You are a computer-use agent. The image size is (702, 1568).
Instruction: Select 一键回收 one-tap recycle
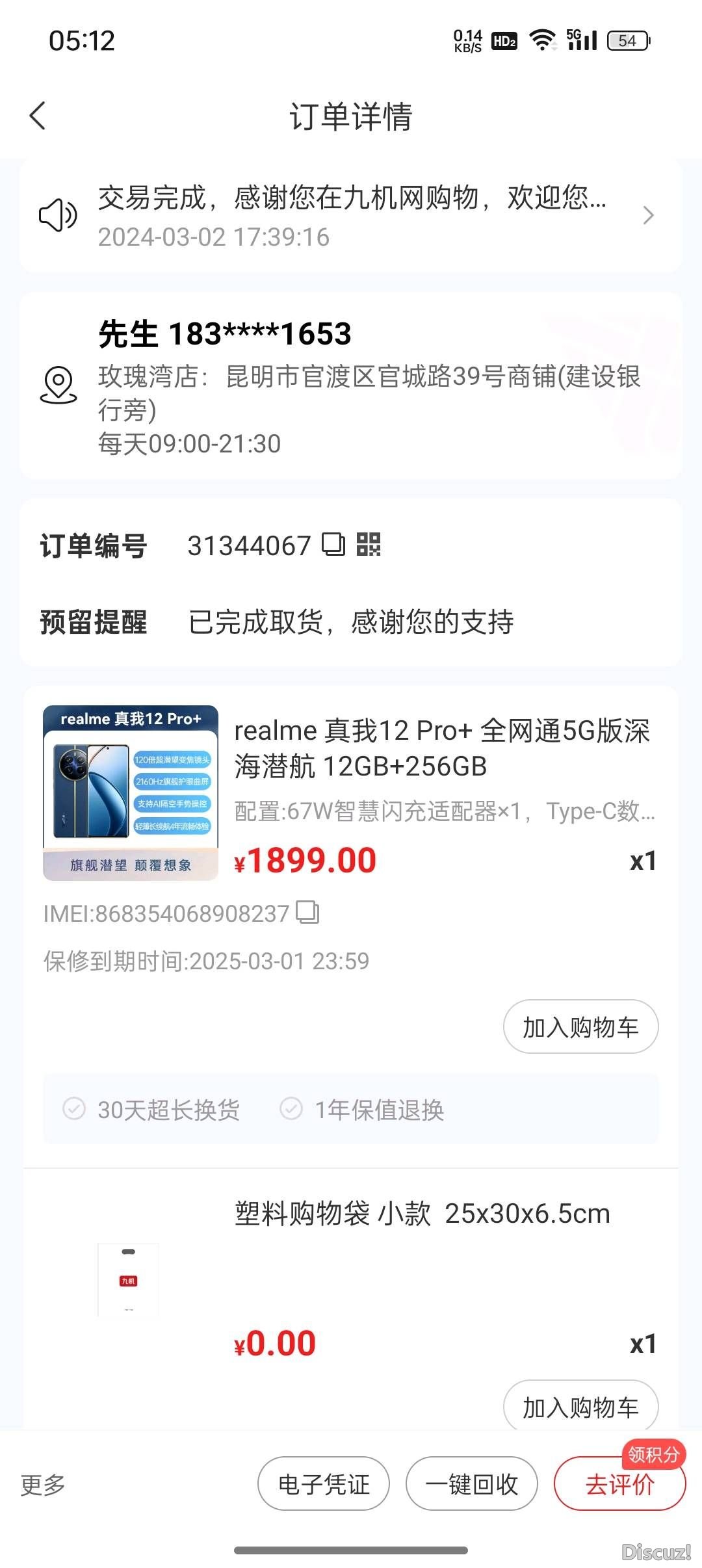click(x=471, y=1485)
